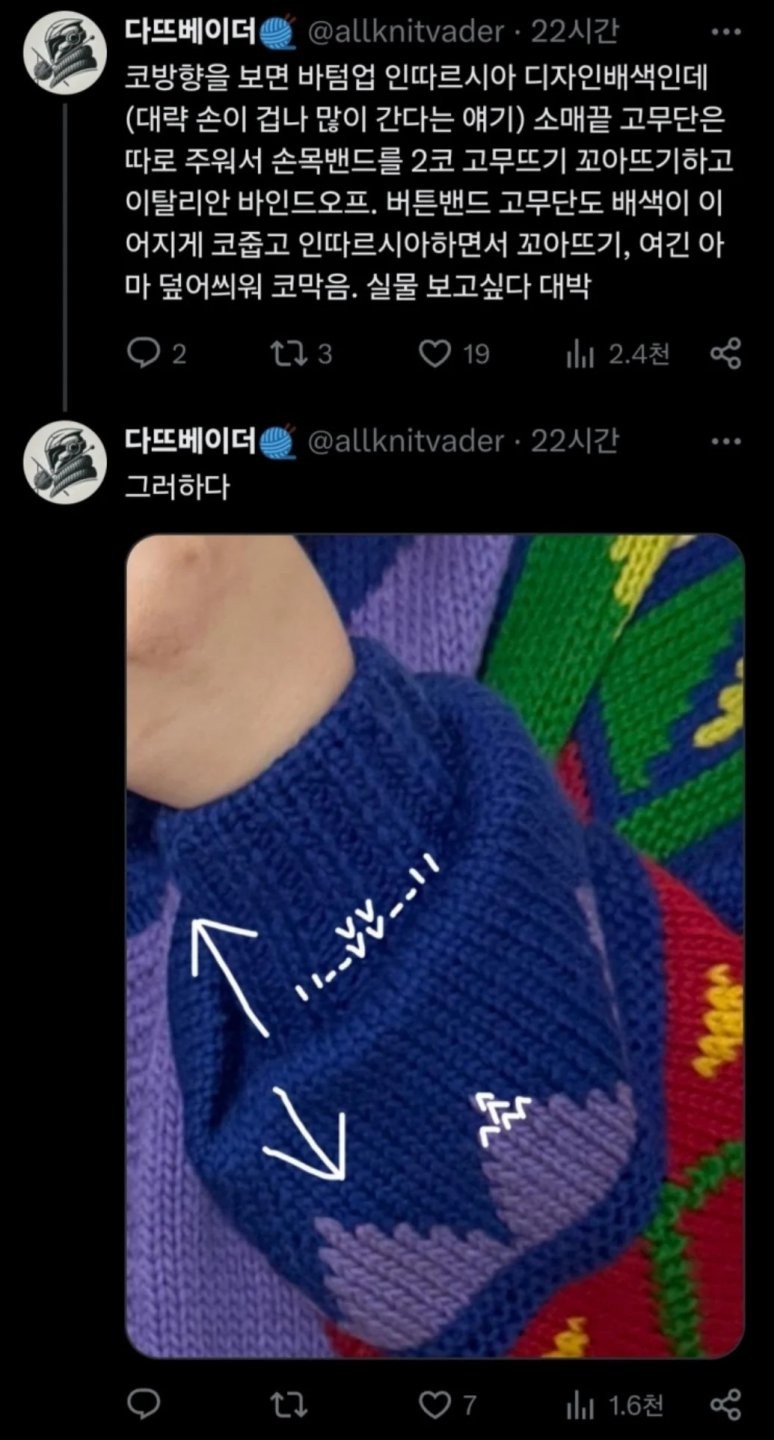Retweet the 그러하다 tweet

tap(289, 1405)
